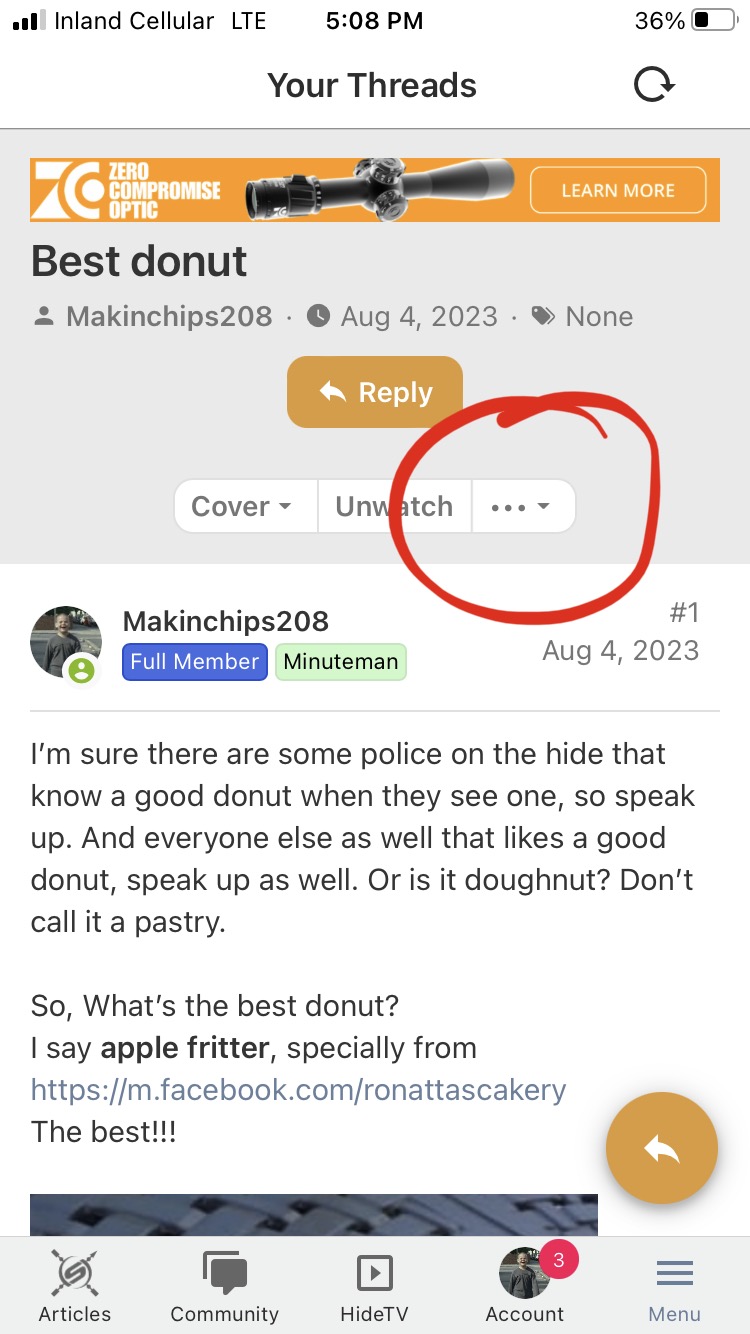
Task: Open thread author Makinchips208 in the title line
Action: [168, 317]
